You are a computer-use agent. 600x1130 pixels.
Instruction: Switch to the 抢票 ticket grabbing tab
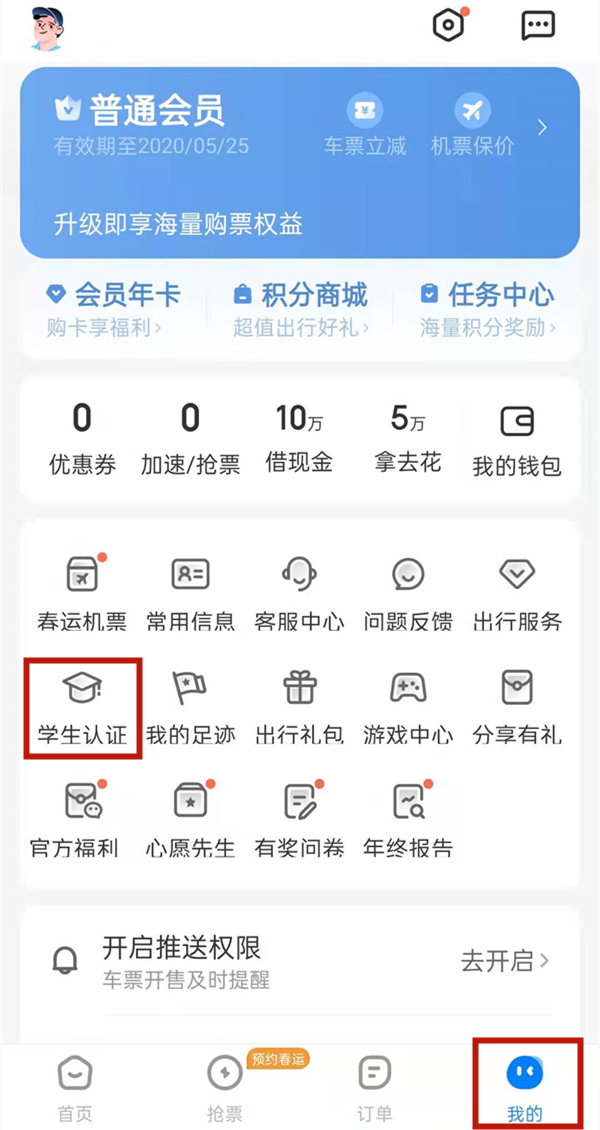(224, 1087)
